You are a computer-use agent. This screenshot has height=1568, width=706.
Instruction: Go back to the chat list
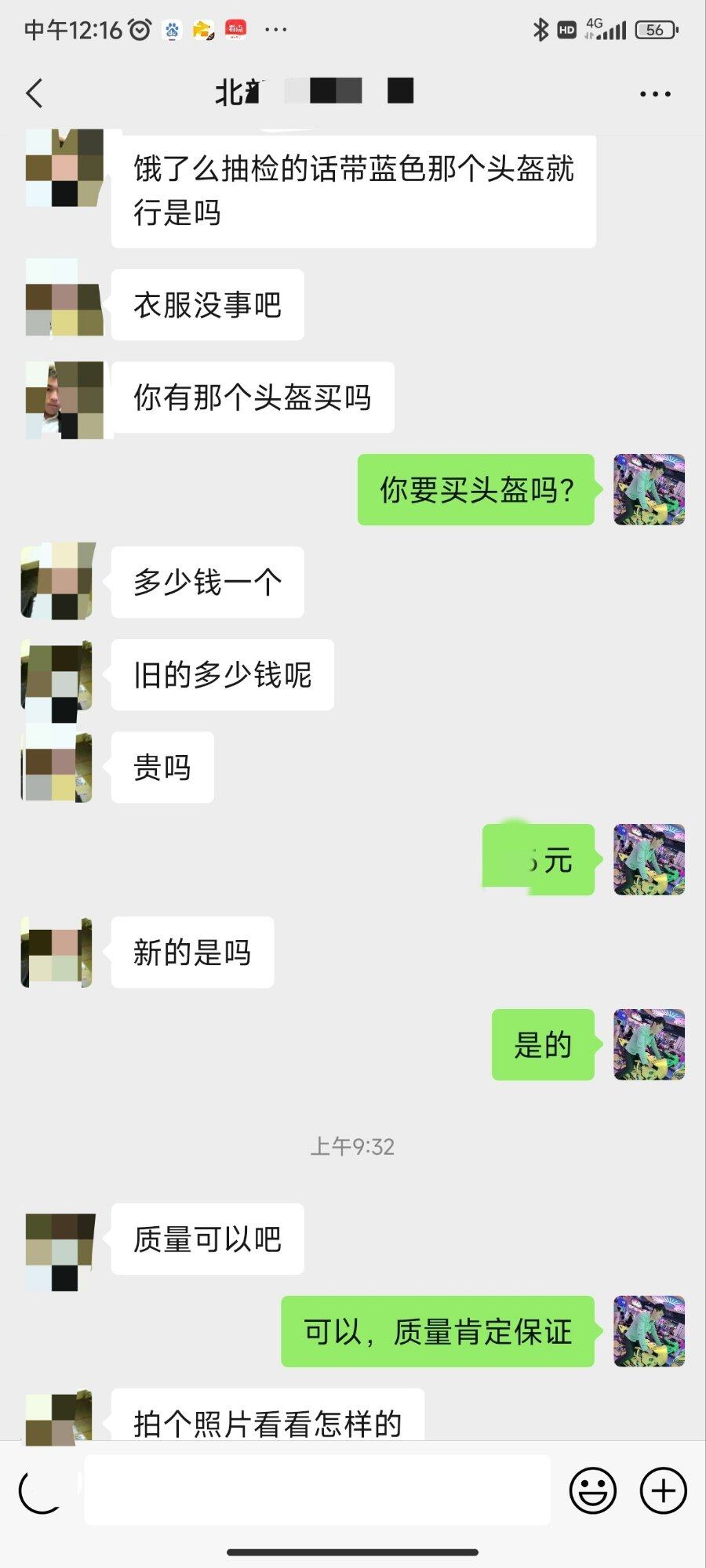[x=35, y=93]
